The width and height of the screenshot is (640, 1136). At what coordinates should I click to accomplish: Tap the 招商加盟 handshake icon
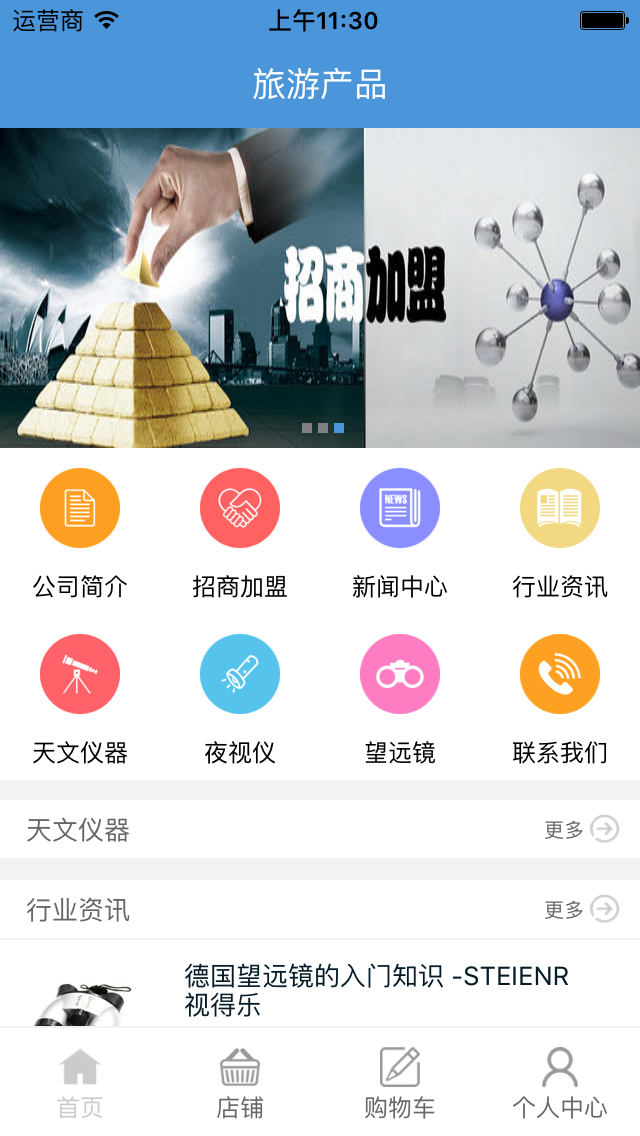[x=240, y=509]
